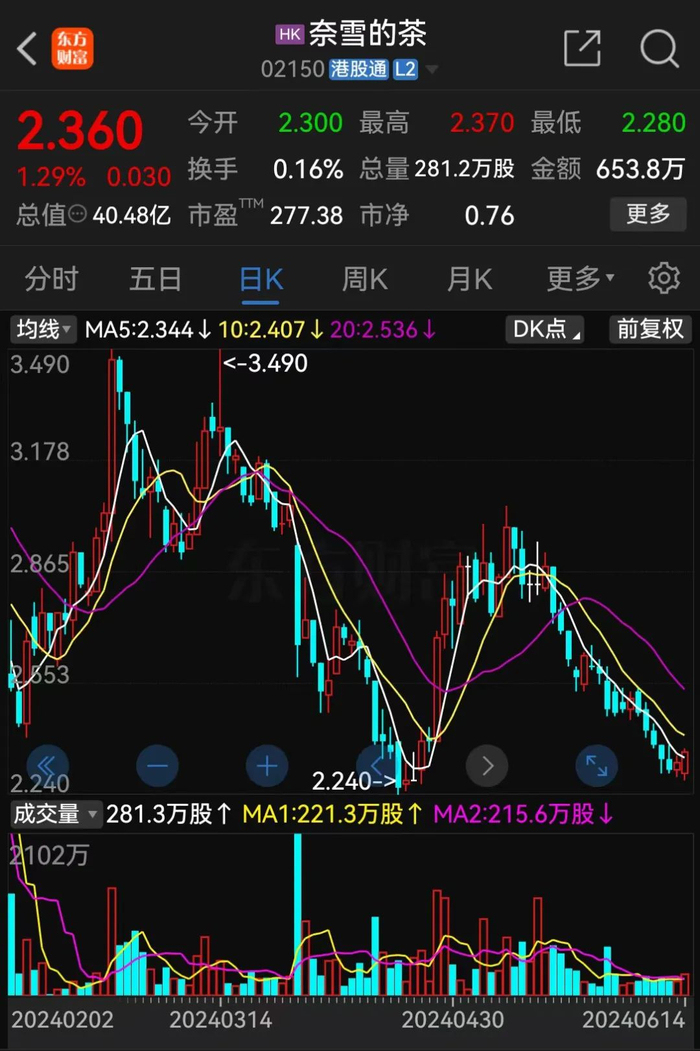Share this stock page
700x1051 pixels.
[x=582, y=48]
